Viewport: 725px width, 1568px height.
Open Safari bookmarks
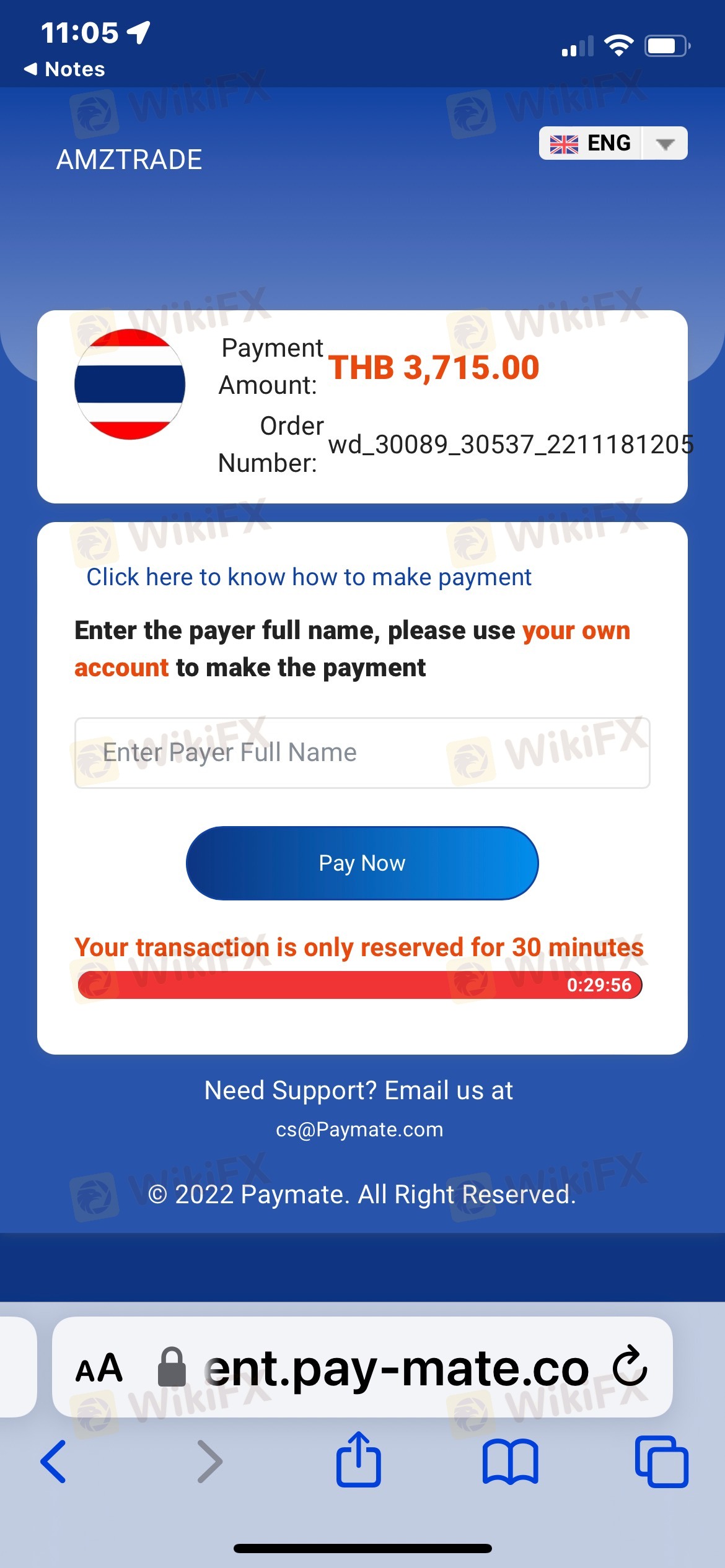pos(510,1461)
